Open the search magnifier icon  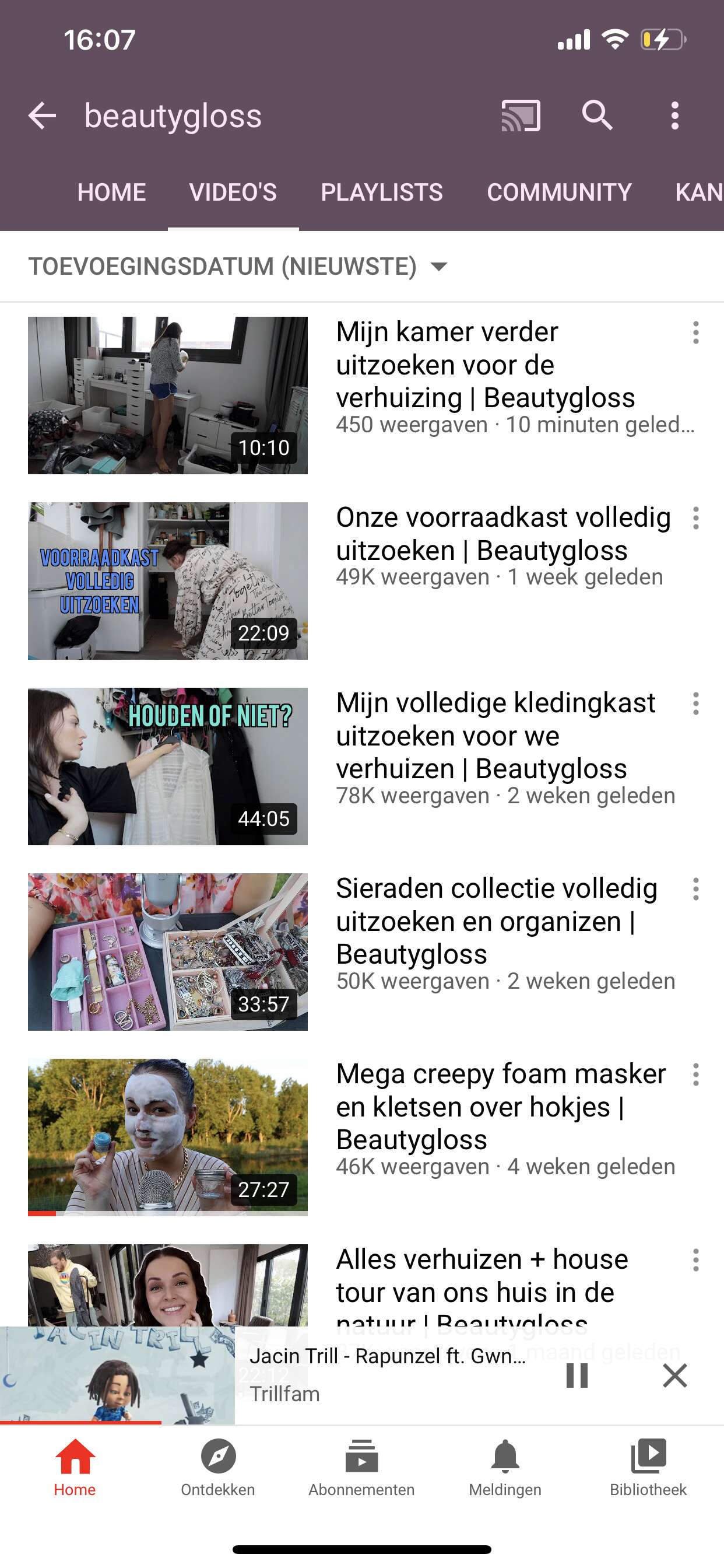click(x=598, y=116)
